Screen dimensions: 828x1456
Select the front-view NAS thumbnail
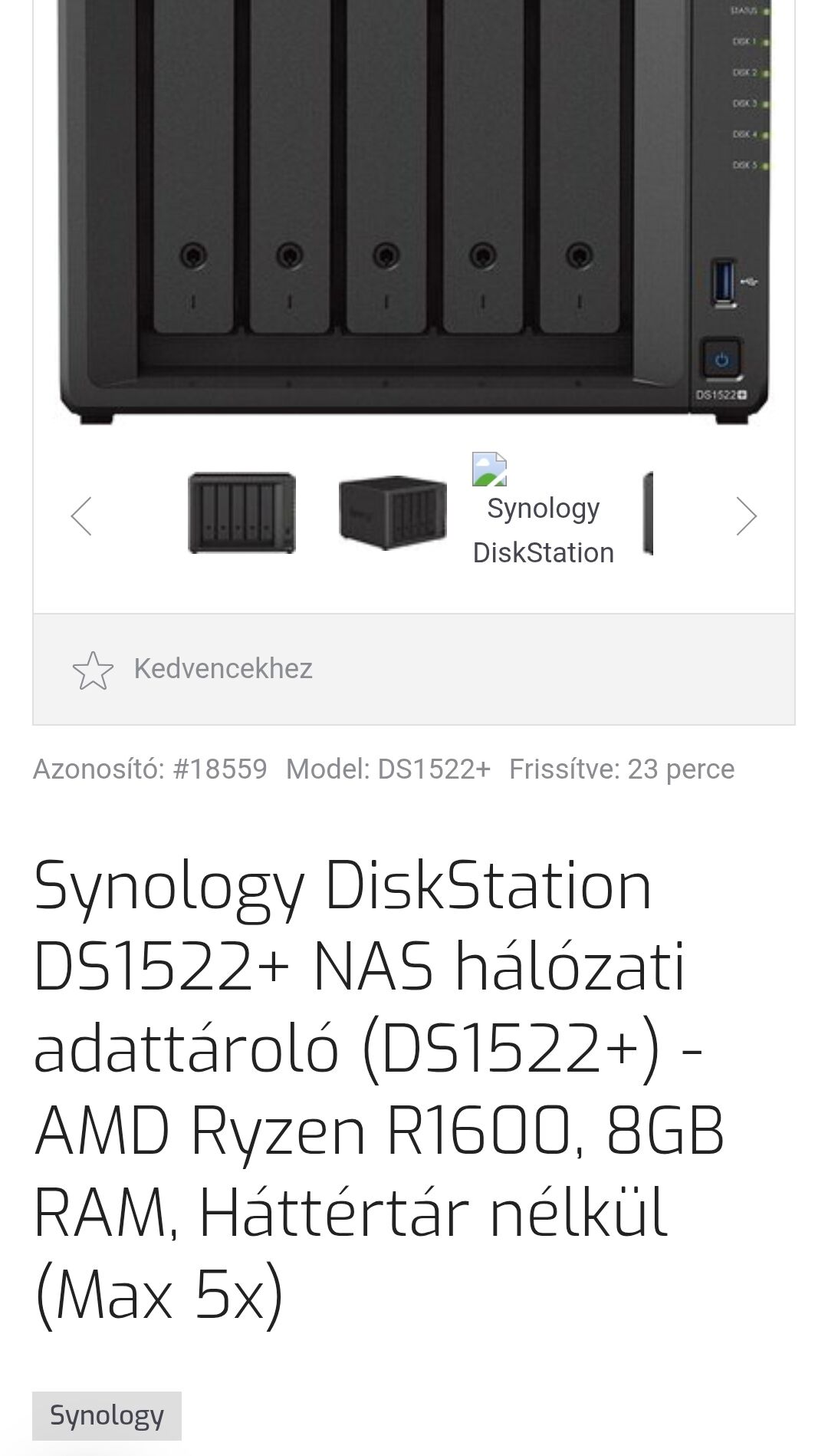tap(242, 512)
